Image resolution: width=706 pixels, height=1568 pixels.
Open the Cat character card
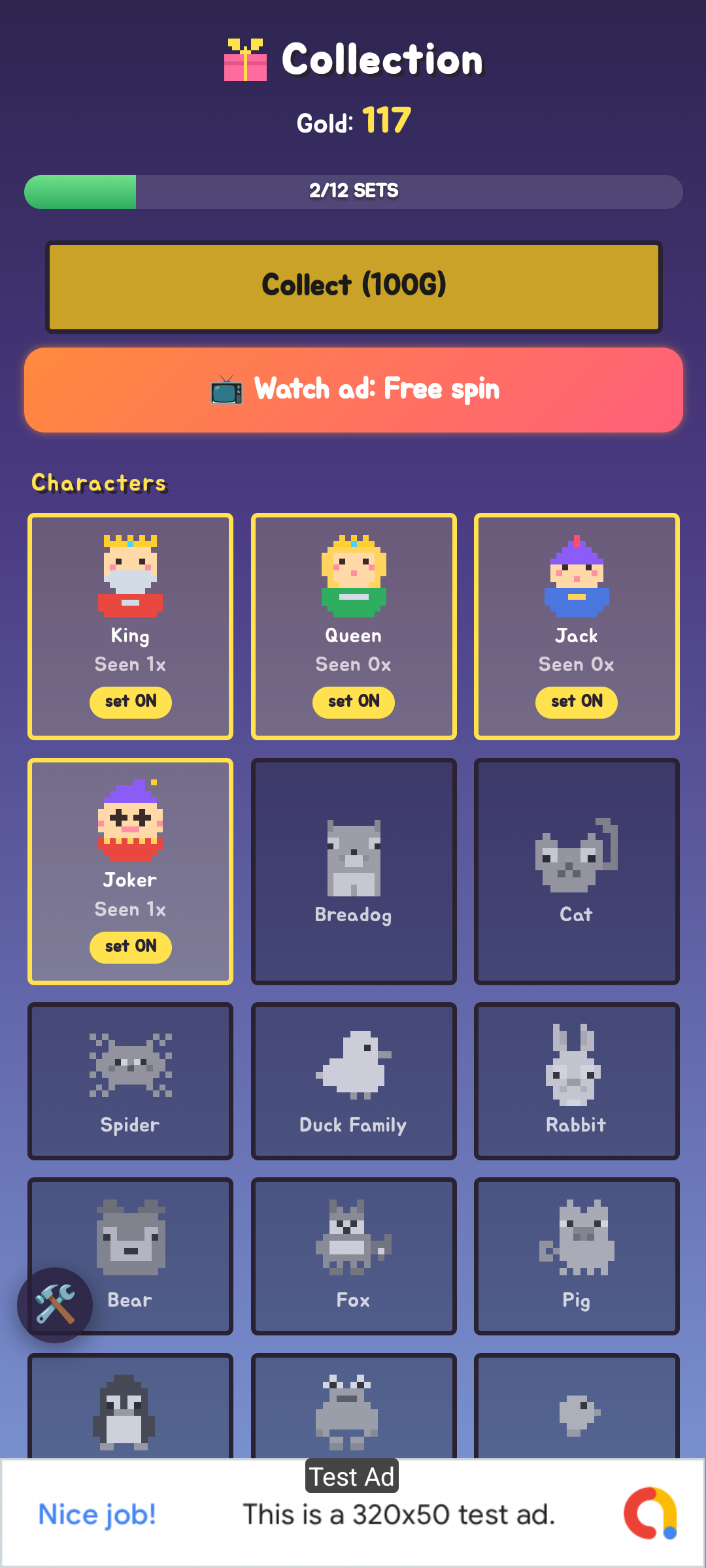click(x=577, y=872)
